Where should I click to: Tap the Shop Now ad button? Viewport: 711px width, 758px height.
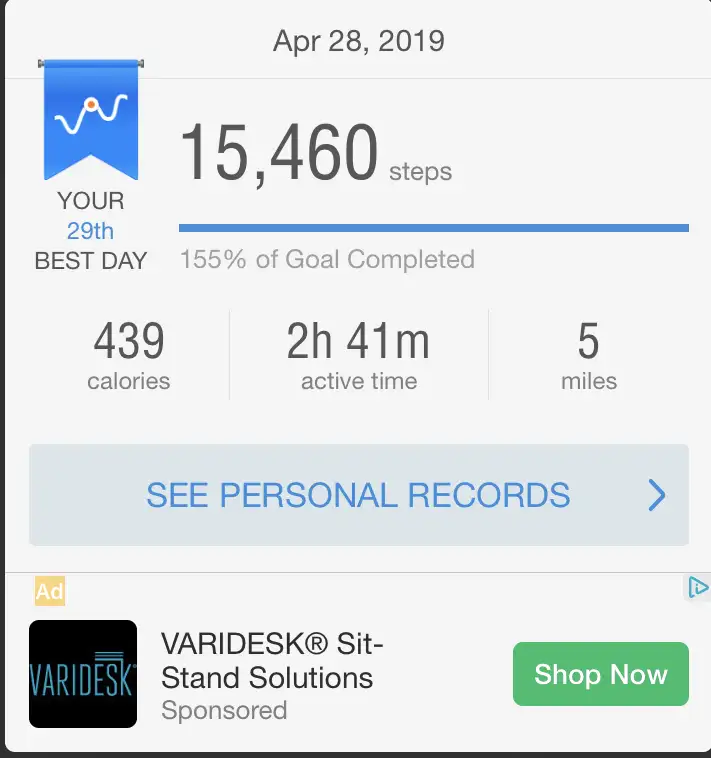tap(600, 674)
